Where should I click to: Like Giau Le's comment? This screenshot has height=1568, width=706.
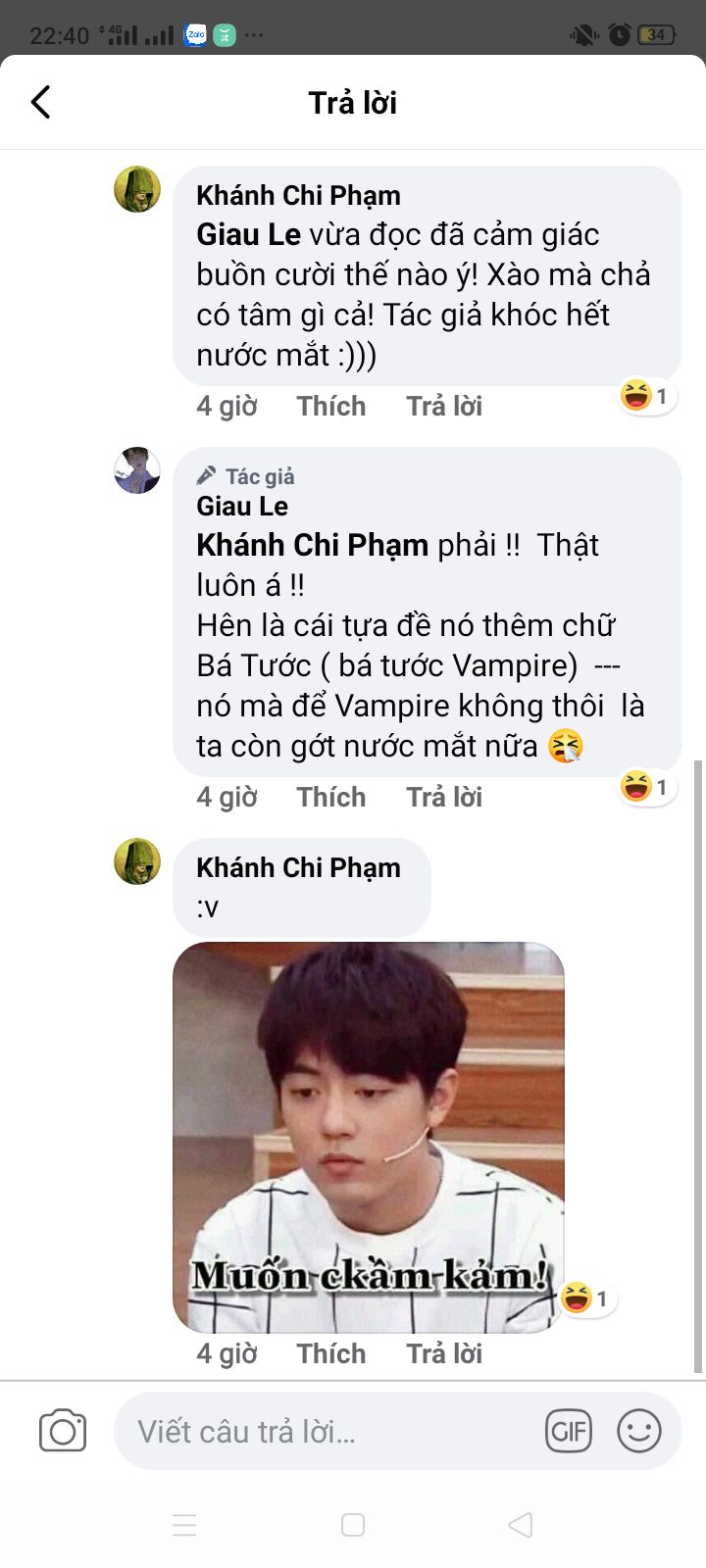tap(331, 797)
